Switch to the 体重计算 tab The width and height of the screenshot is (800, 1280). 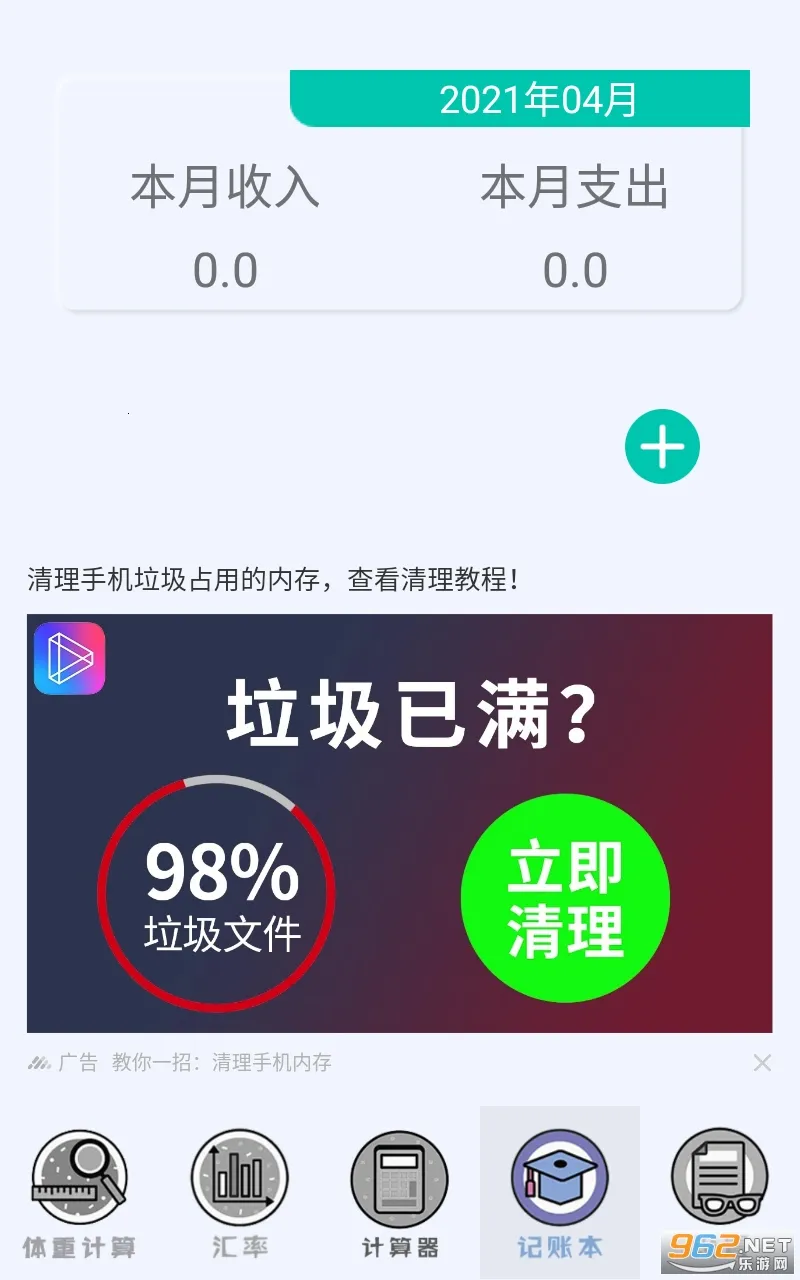click(79, 1192)
